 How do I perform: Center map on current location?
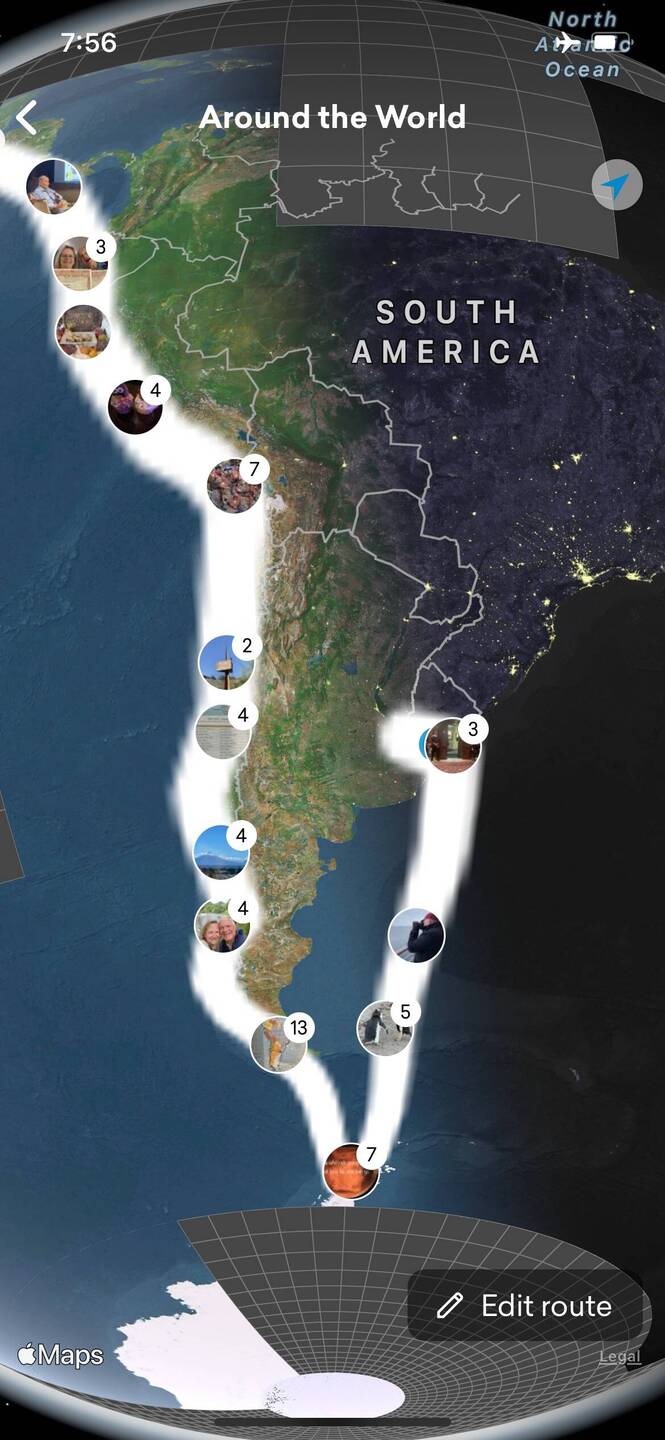coord(616,185)
